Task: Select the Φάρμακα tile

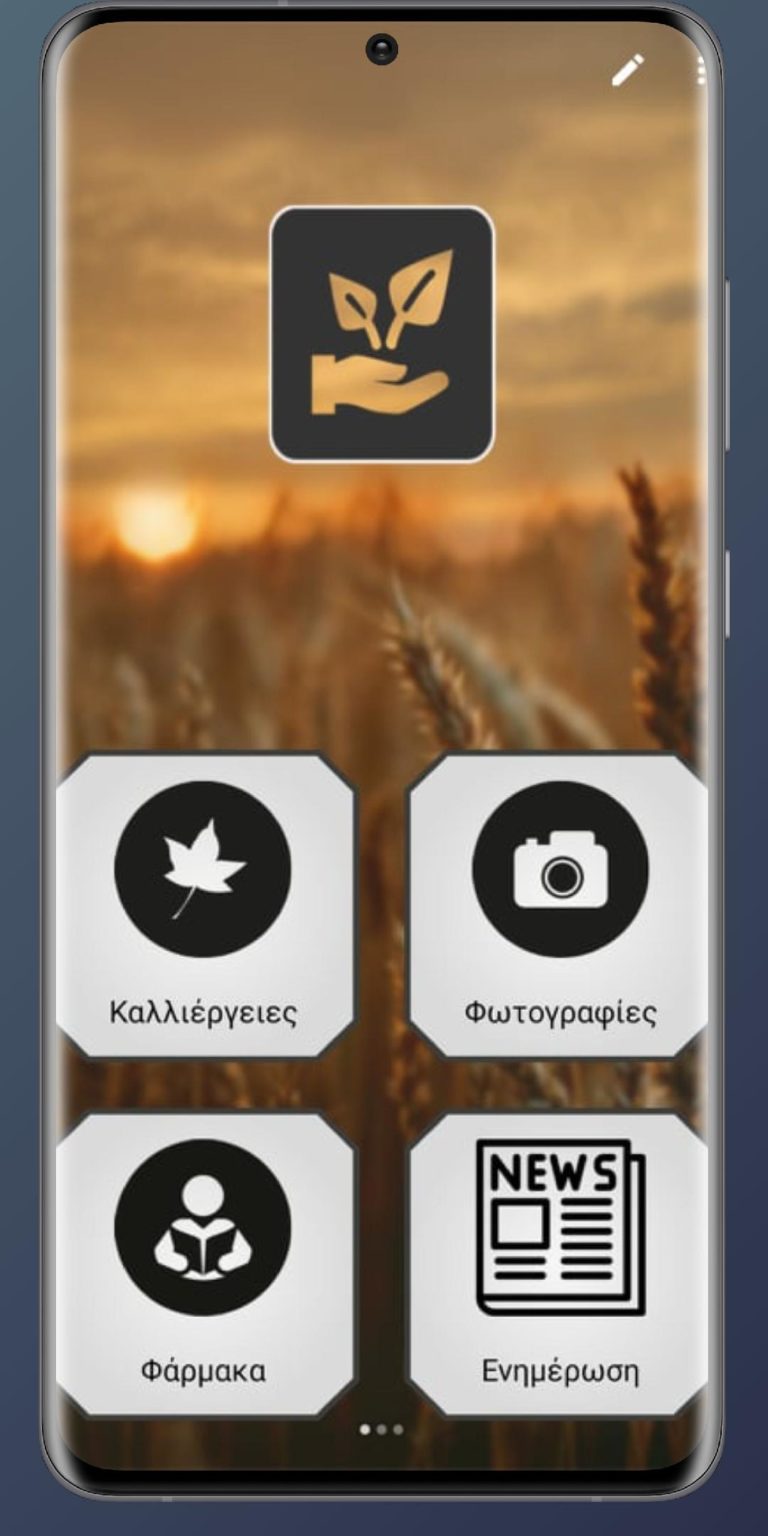Action: tap(204, 1264)
